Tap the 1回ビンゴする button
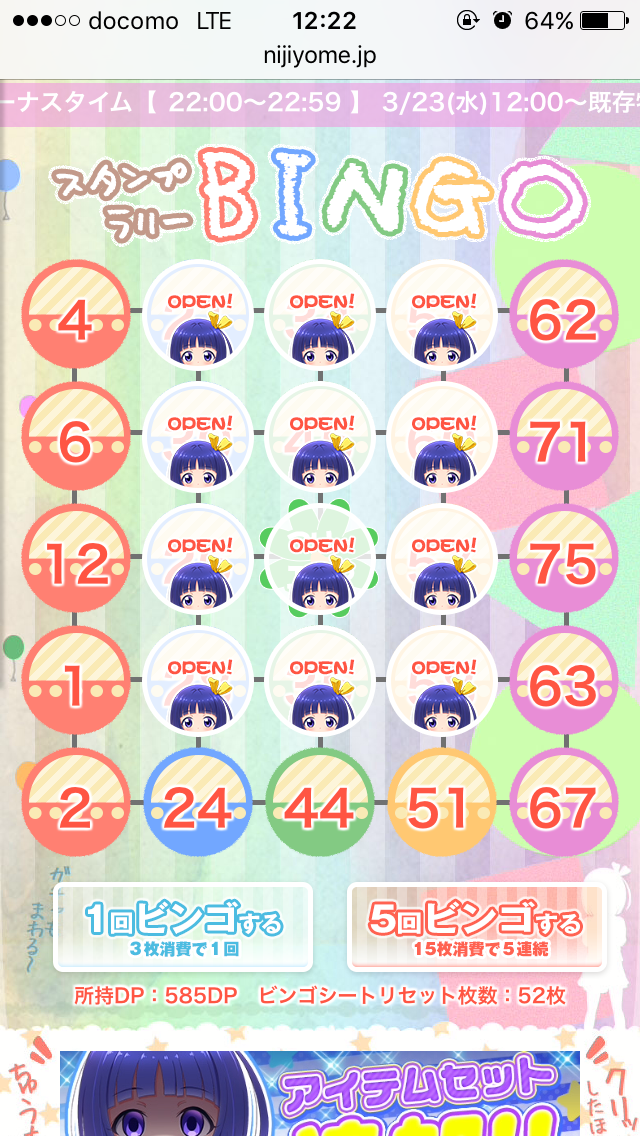This screenshot has width=640, height=1136. click(x=183, y=926)
